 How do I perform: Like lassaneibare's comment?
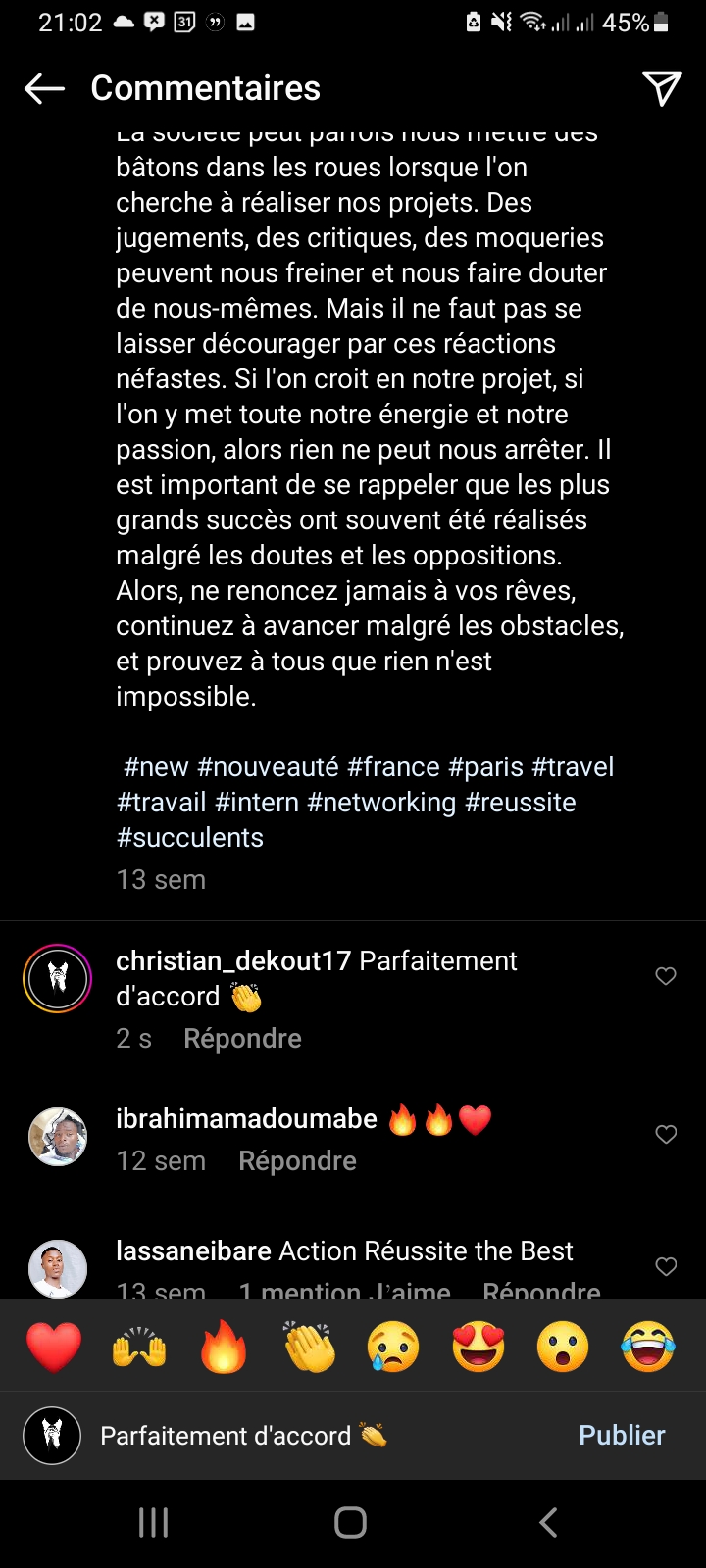point(666,1266)
